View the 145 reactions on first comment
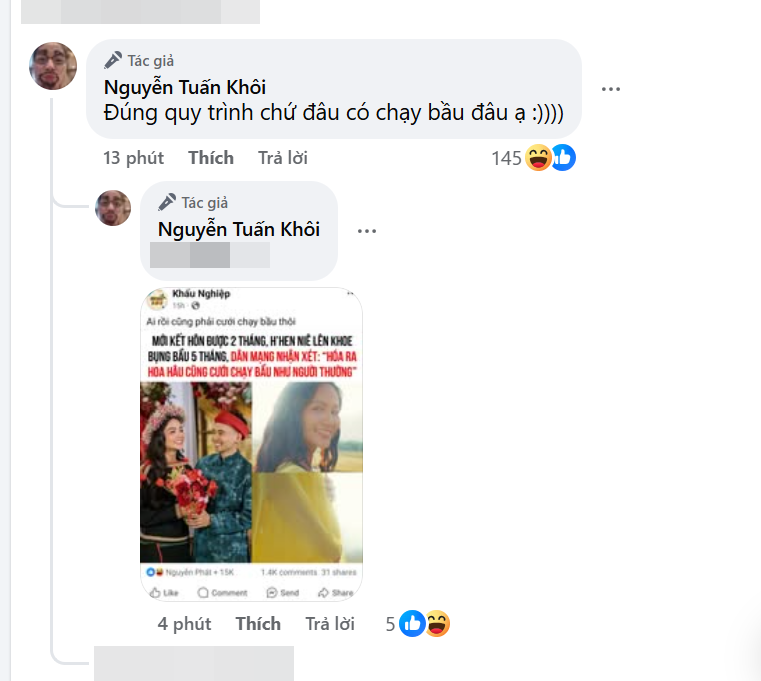 532,158
